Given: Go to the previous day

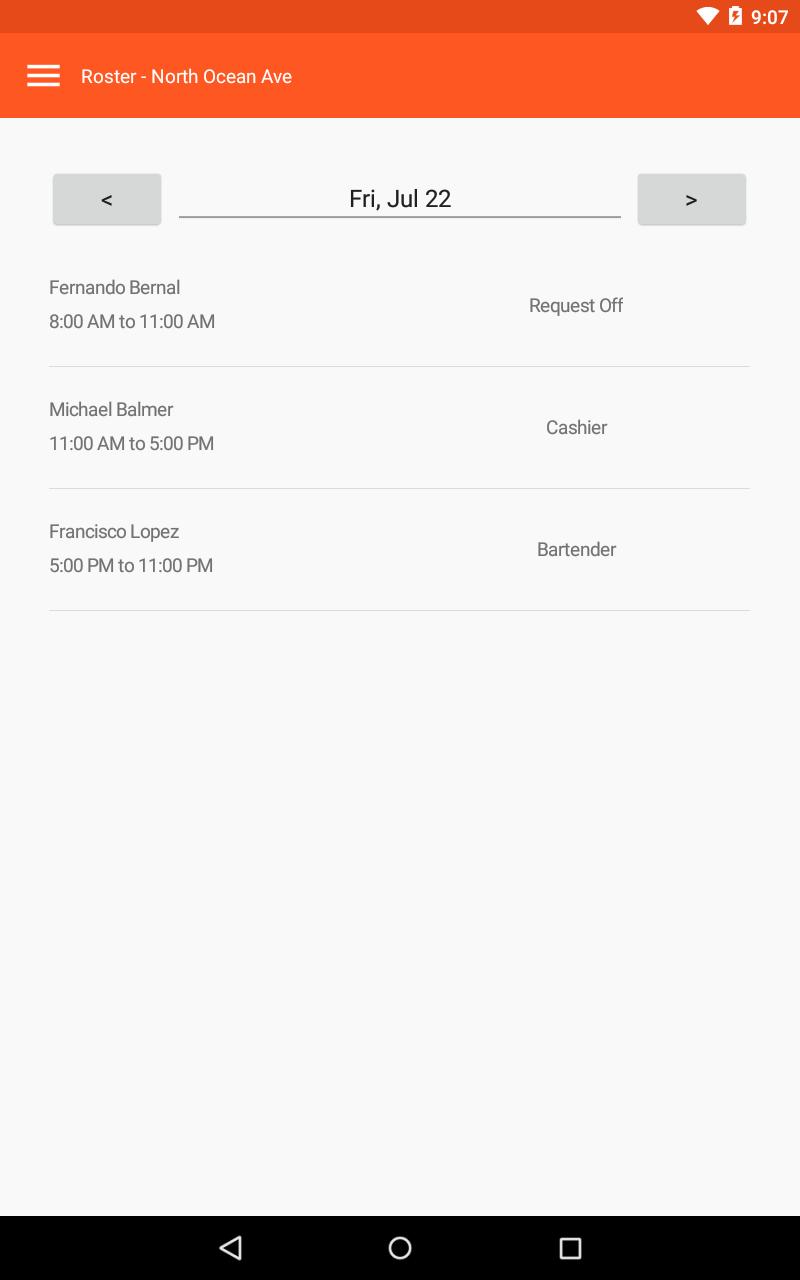Looking at the screenshot, I should coord(107,199).
